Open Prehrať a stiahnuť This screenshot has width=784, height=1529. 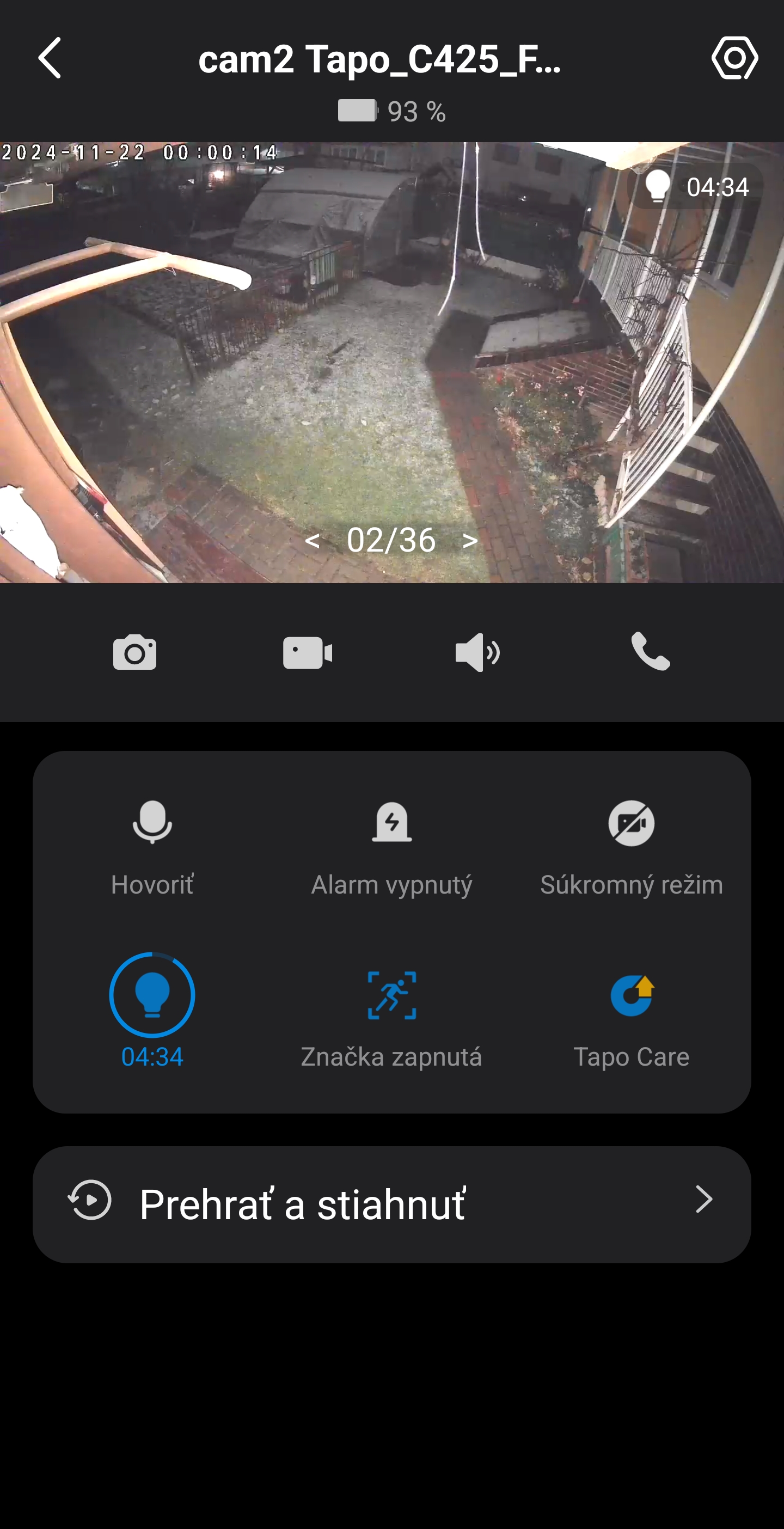391,1204
